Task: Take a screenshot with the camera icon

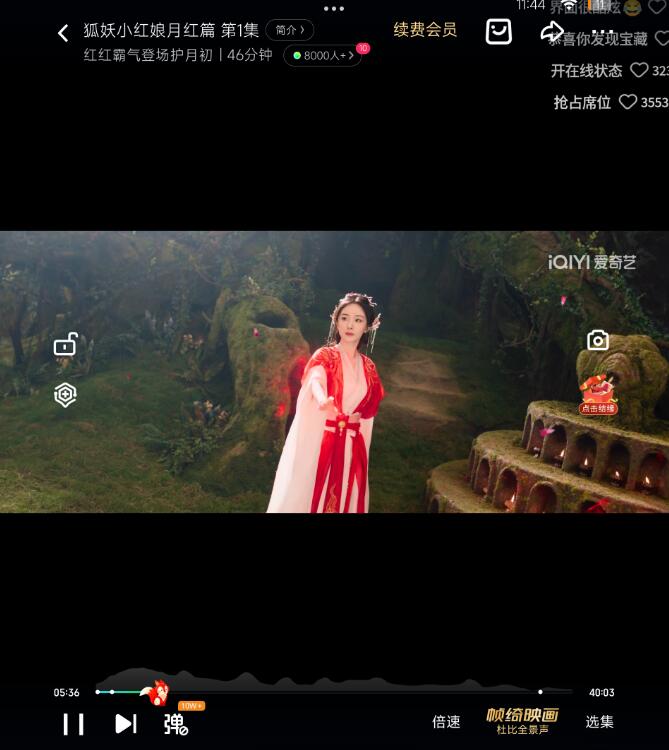Action: [x=598, y=340]
